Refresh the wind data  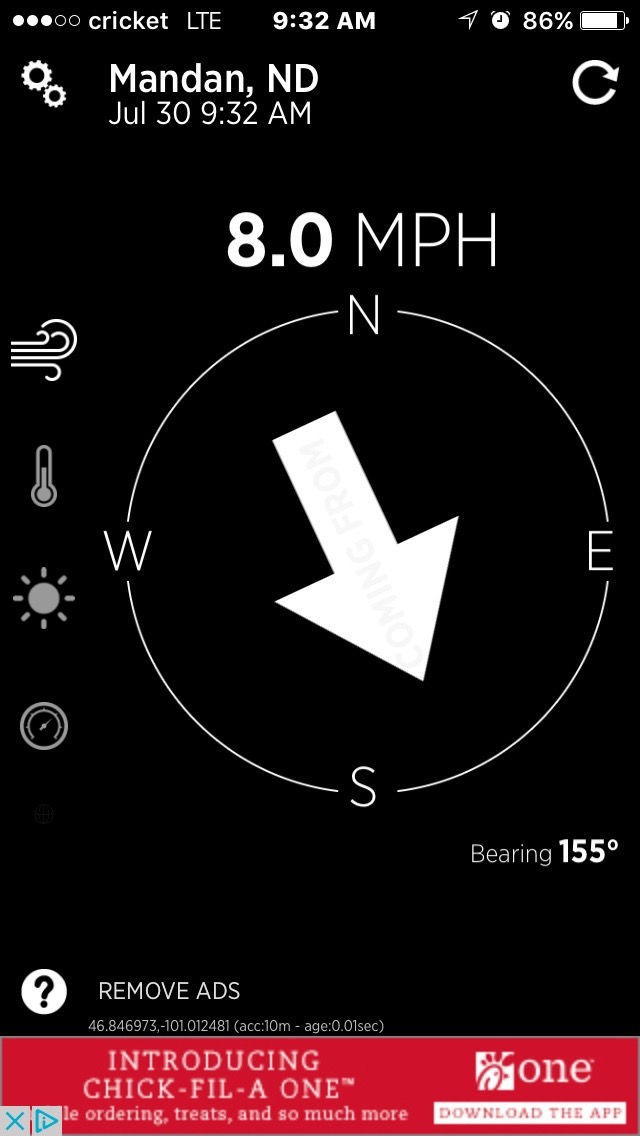click(594, 83)
